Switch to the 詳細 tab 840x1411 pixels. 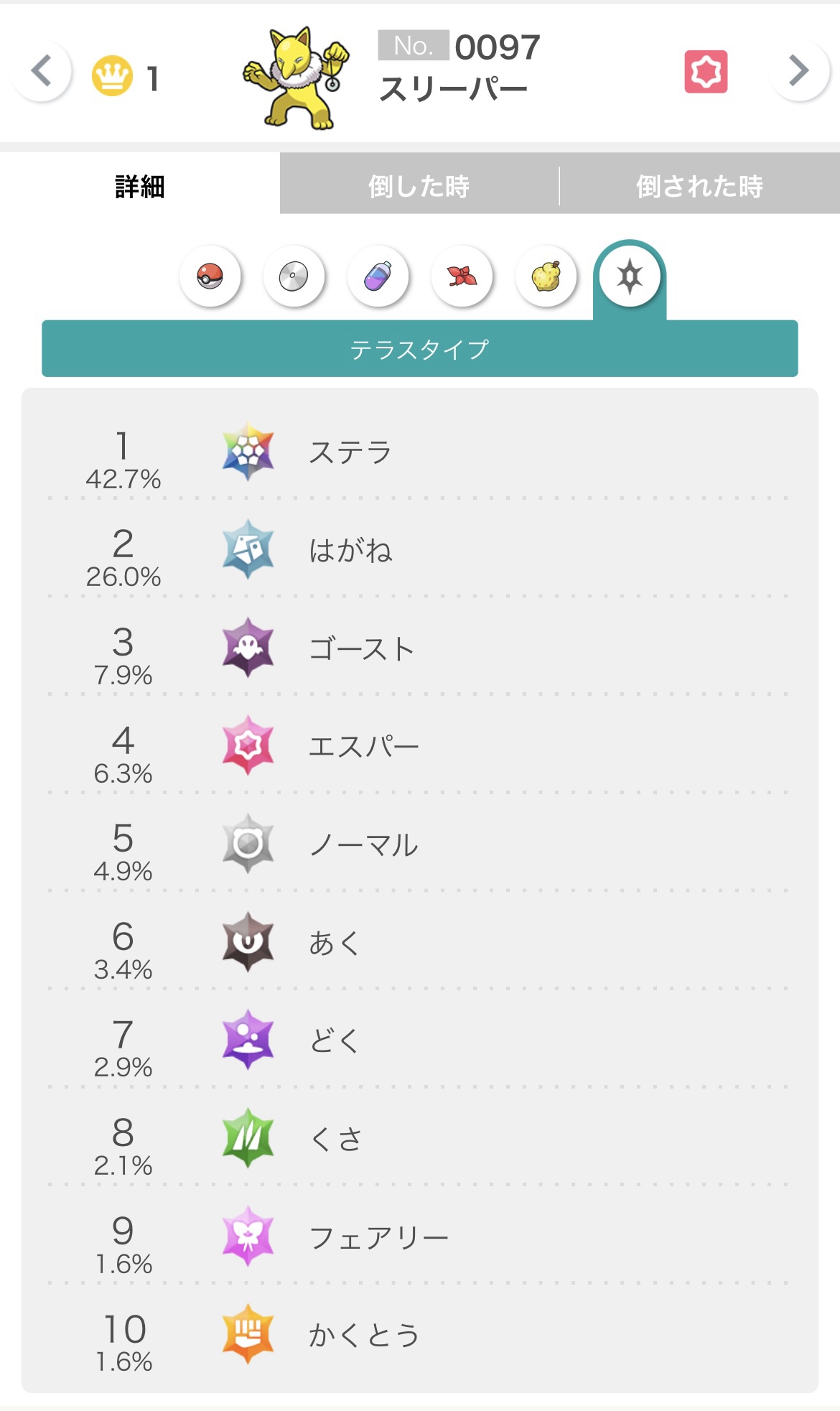click(x=140, y=186)
